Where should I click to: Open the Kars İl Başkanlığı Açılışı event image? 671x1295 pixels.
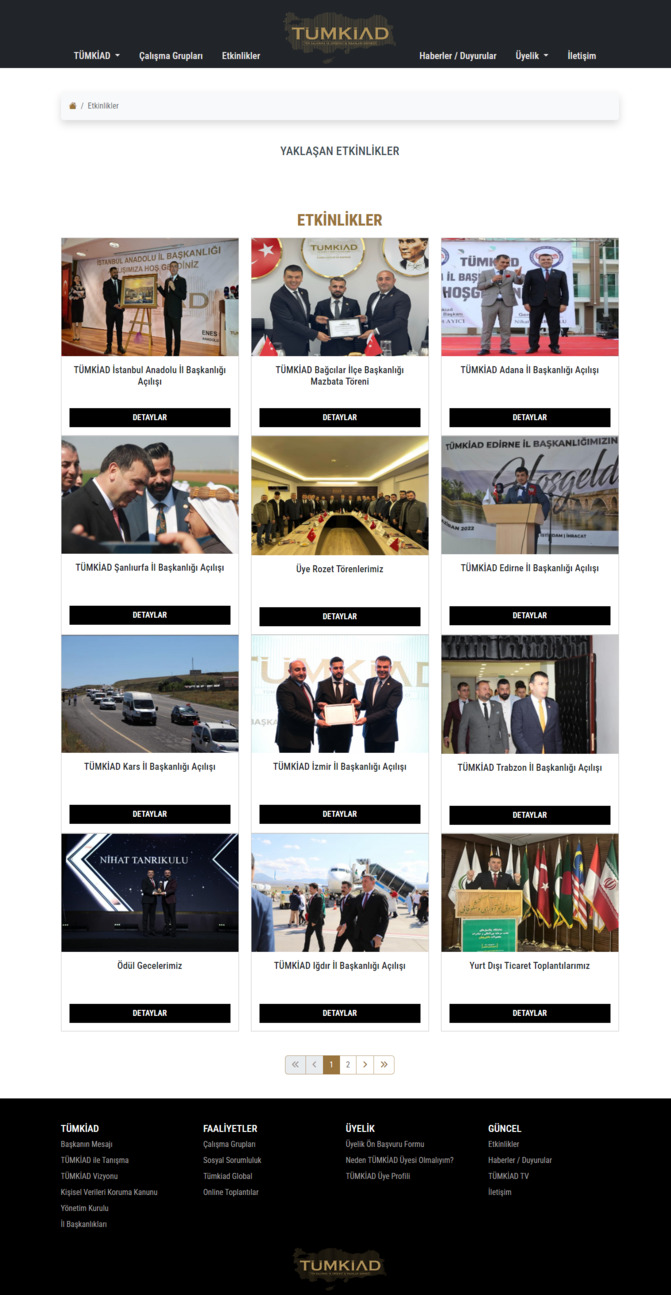pyautogui.click(x=150, y=693)
